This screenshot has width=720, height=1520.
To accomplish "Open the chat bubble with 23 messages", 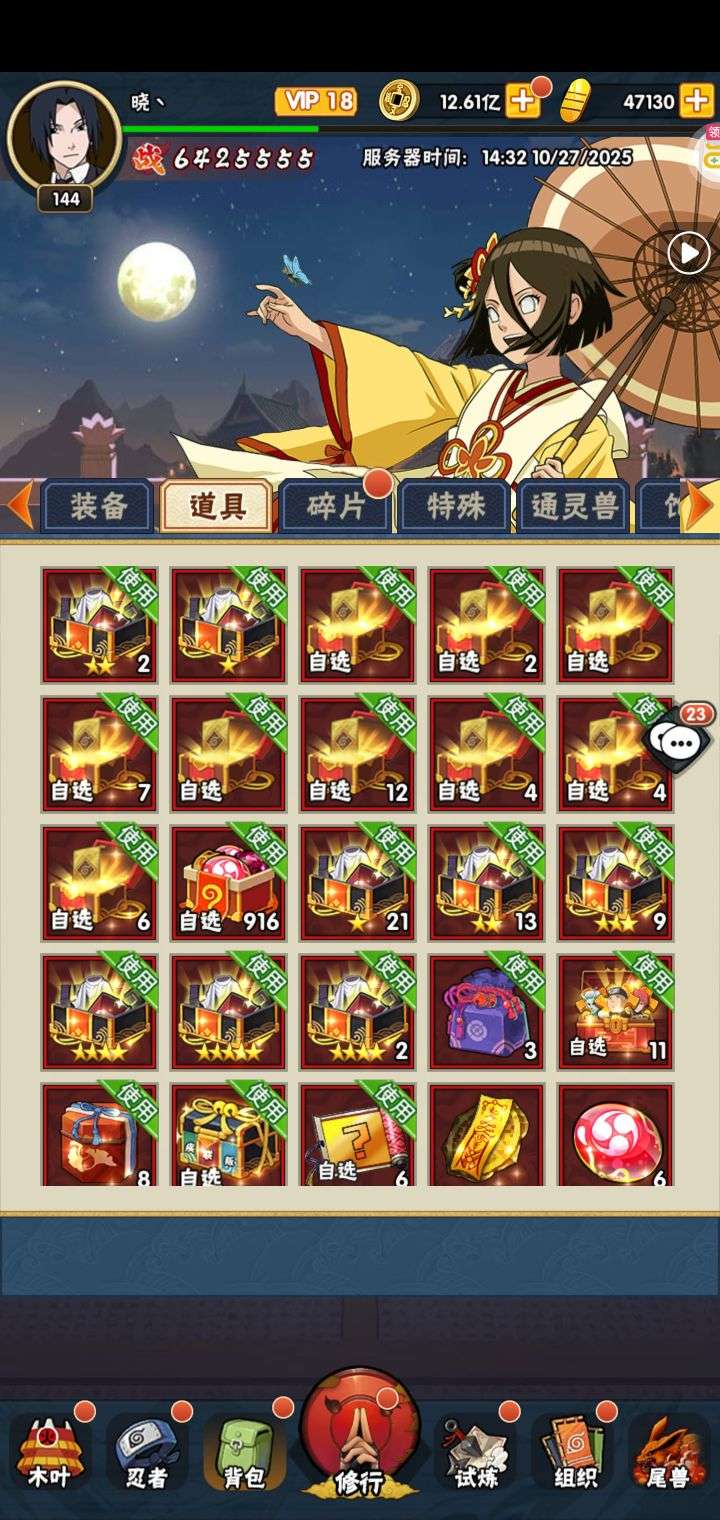I will pyautogui.click(x=681, y=742).
